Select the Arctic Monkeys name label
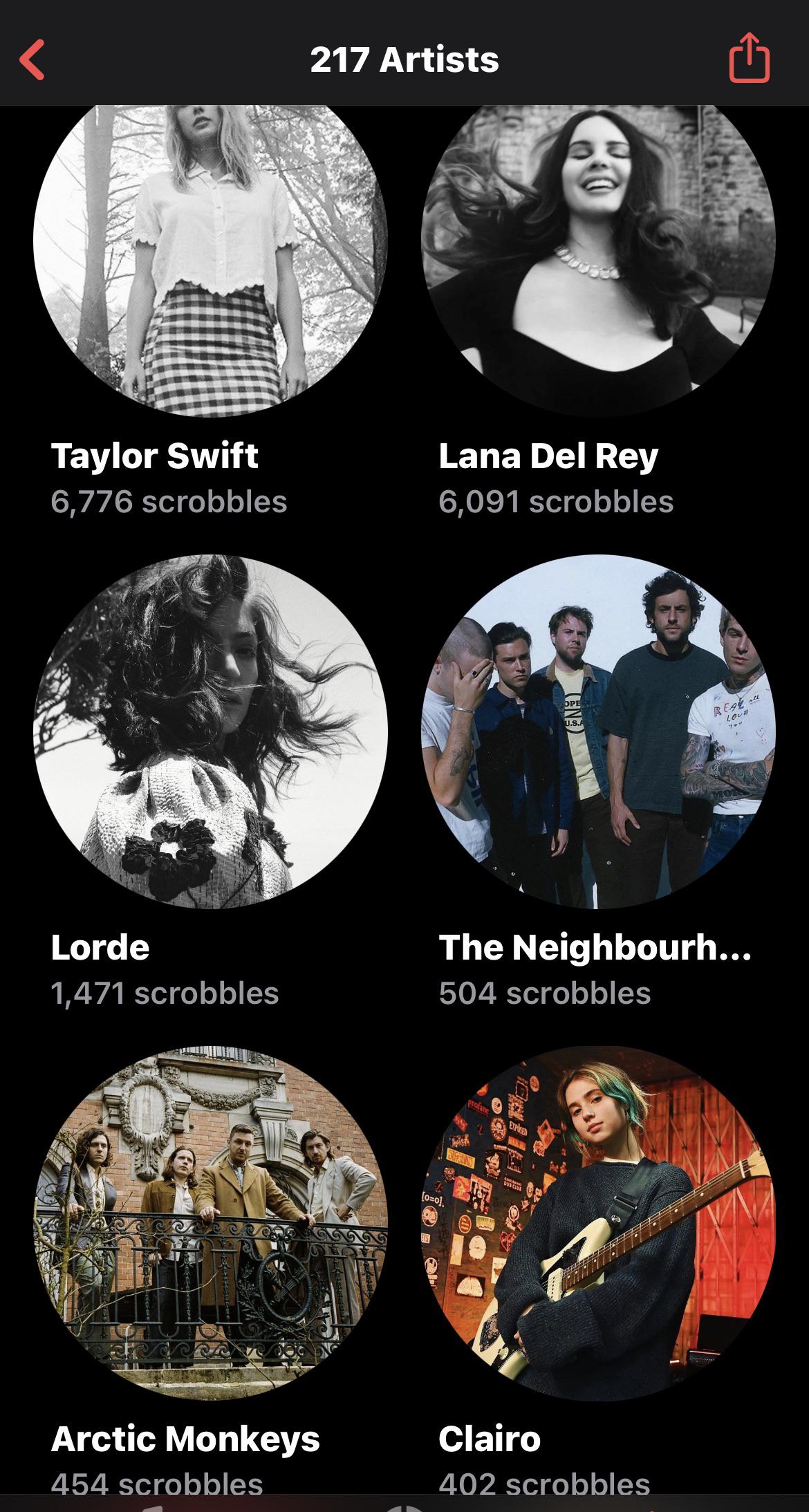 [185, 1439]
